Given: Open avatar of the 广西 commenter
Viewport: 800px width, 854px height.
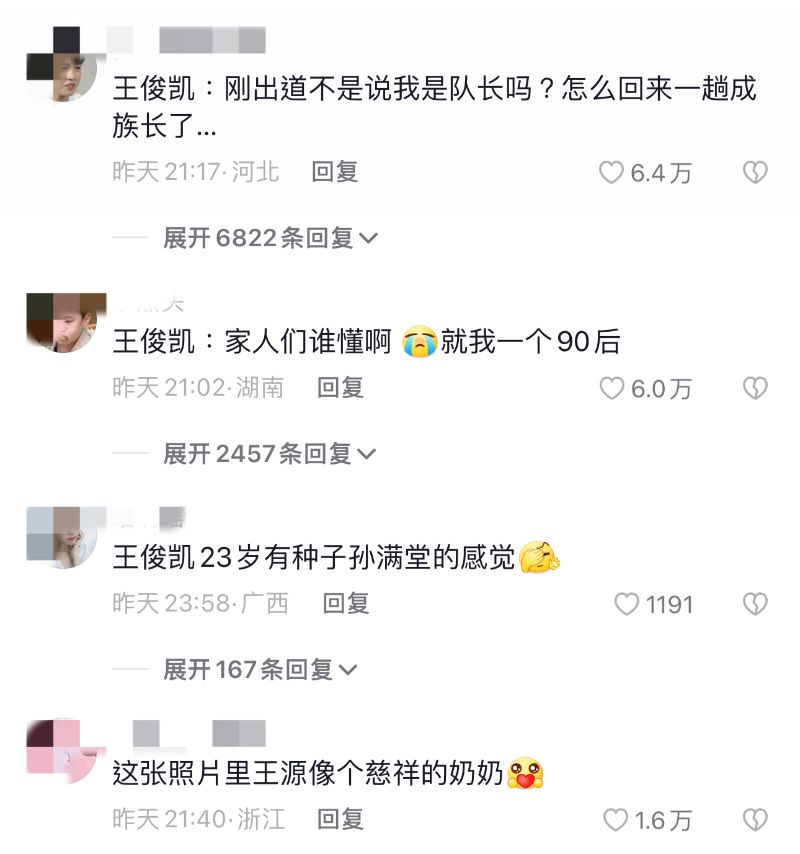Looking at the screenshot, I should (62, 536).
